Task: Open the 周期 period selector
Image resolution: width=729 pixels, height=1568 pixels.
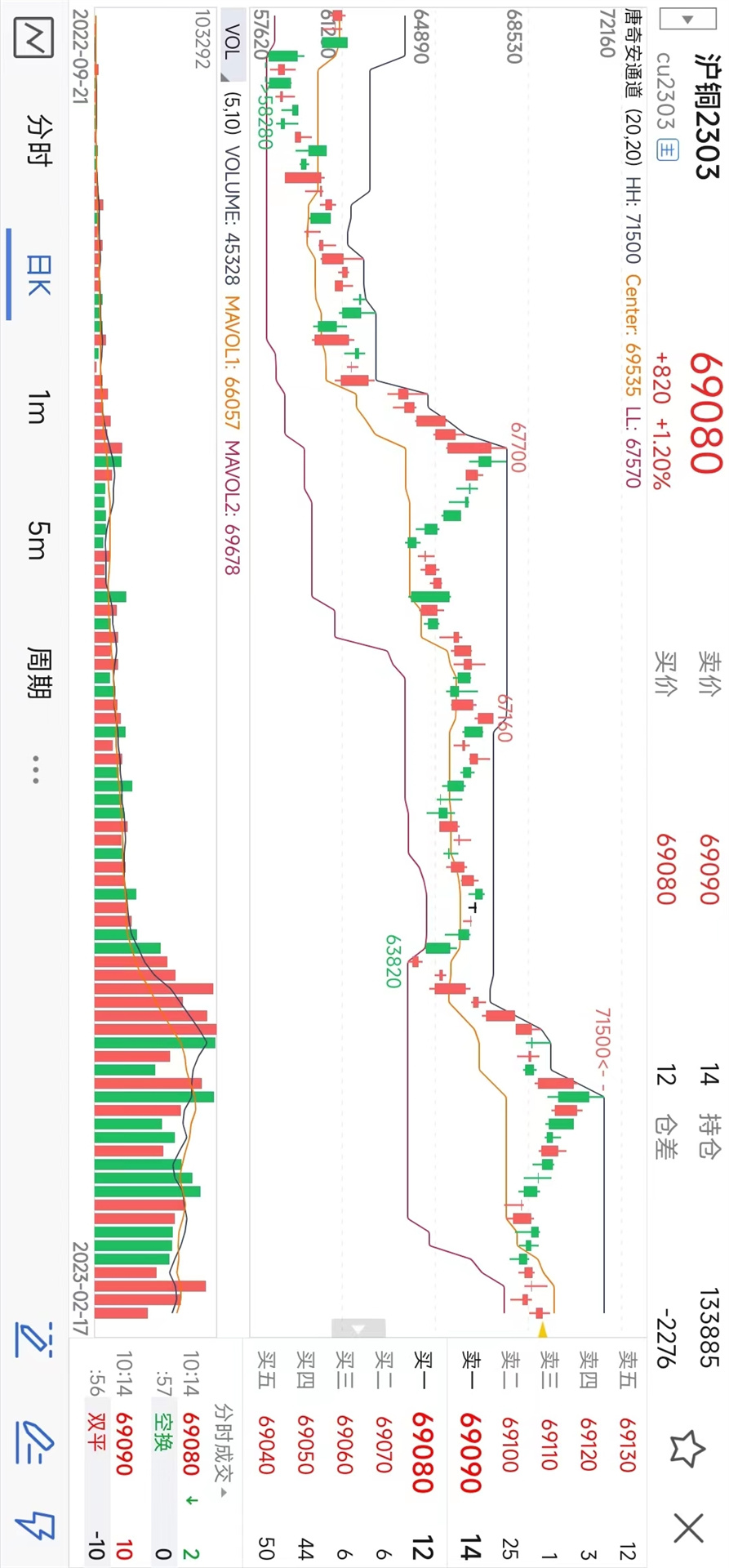Action: pyautogui.click(x=38, y=673)
